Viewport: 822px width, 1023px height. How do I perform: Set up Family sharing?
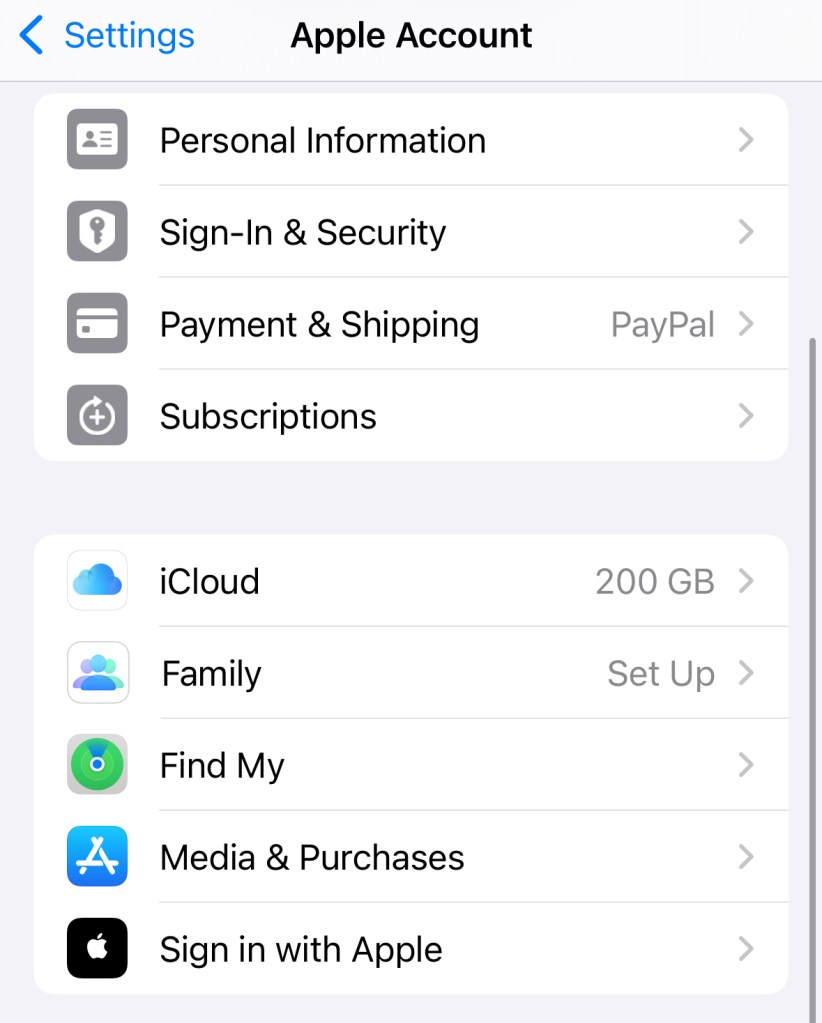(410, 673)
